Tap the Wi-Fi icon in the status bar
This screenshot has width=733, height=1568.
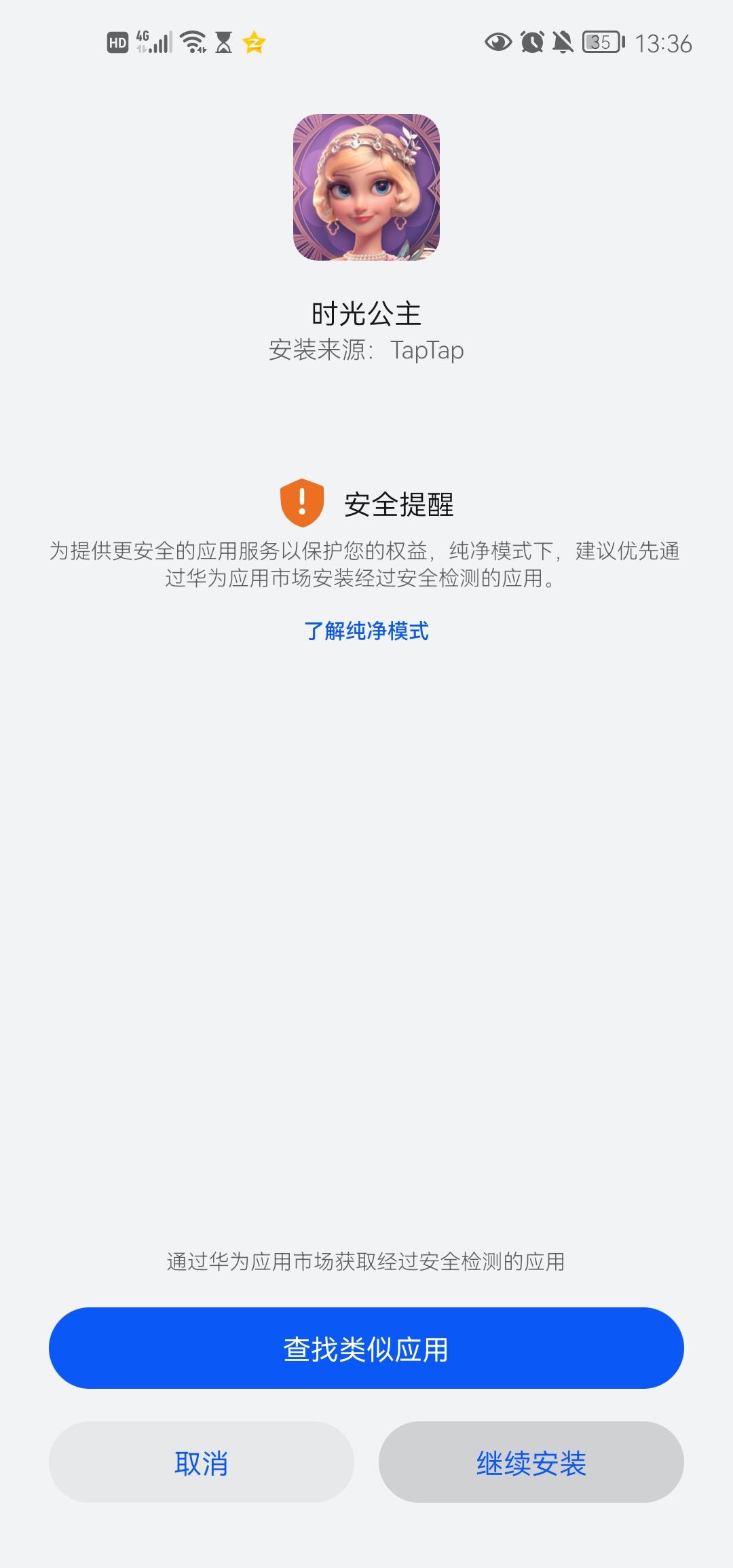coord(192,42)
